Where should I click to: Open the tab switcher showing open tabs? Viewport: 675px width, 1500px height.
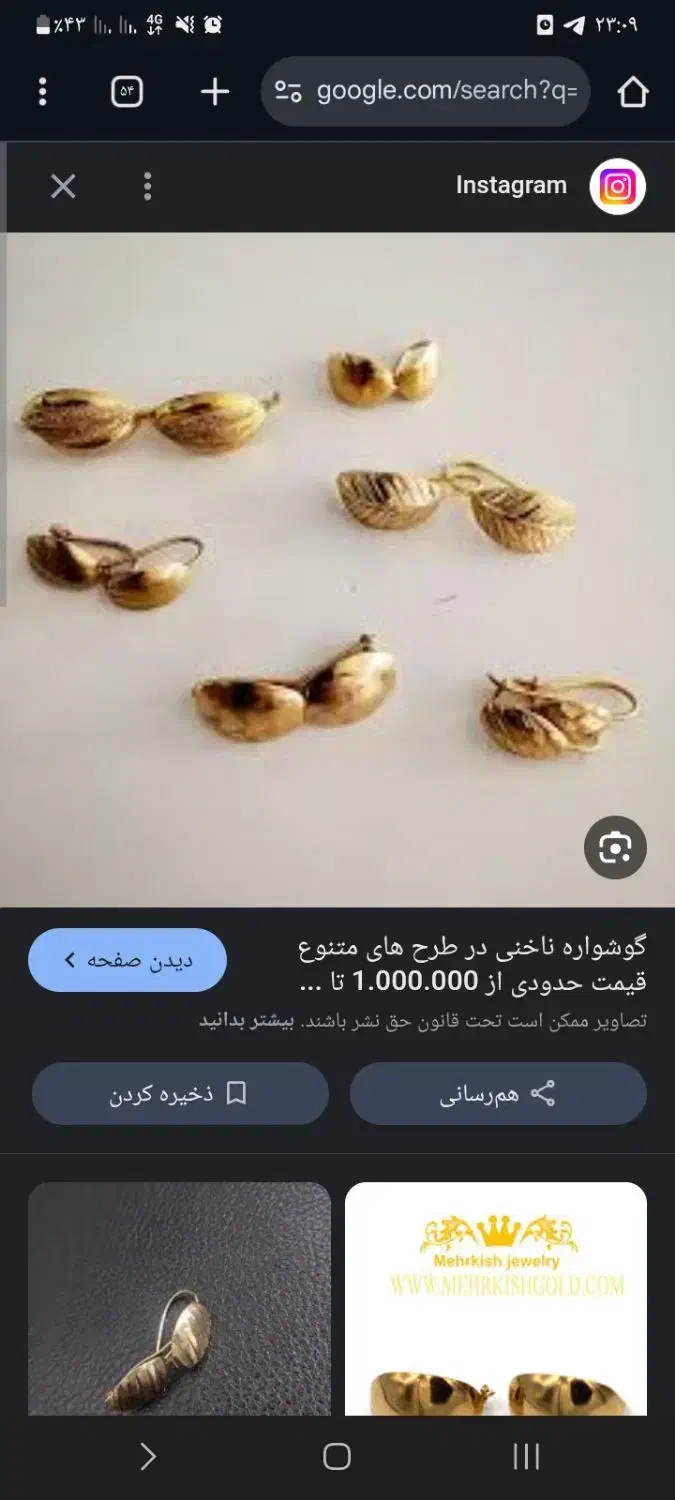[x=127, y=92]
